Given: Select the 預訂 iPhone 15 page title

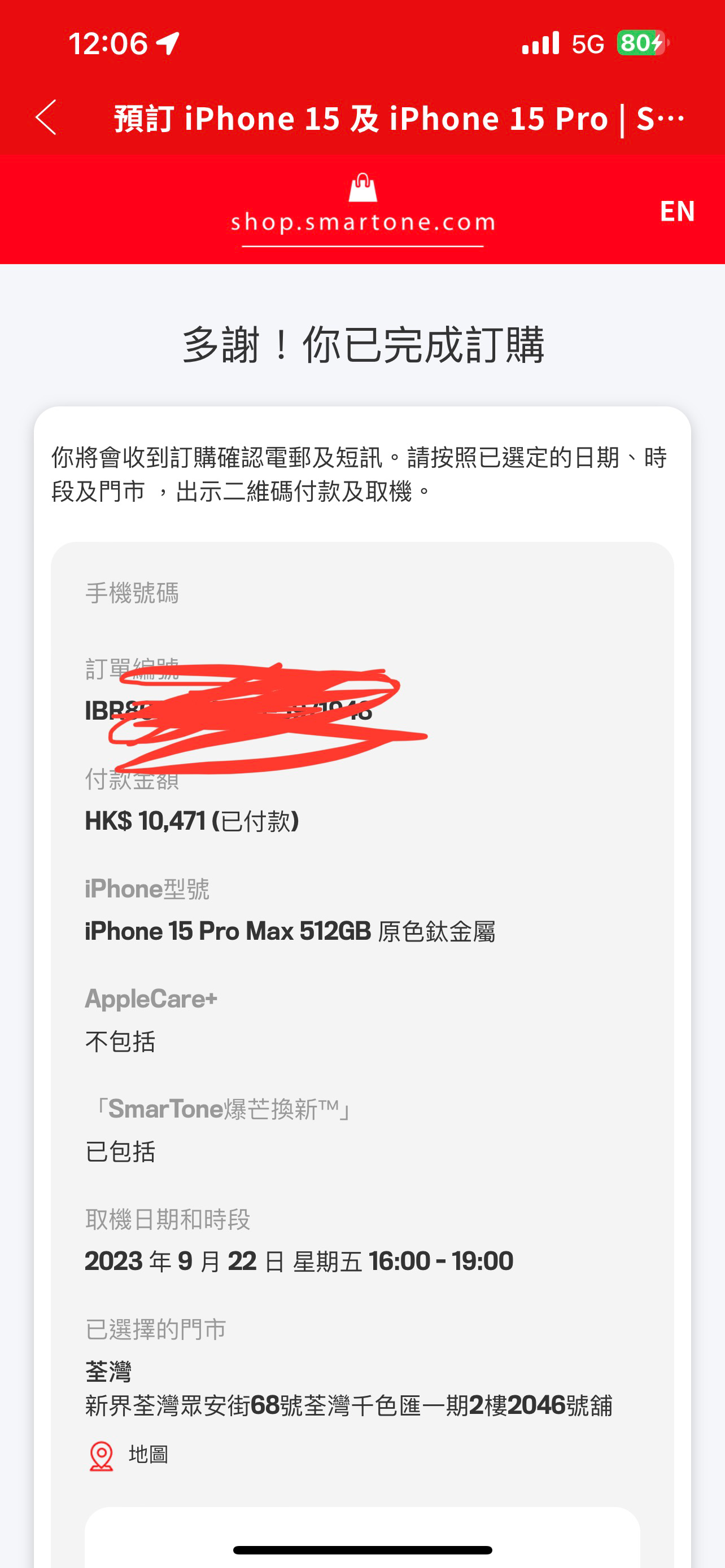Looking at the screenshot, I should (396, 118).
